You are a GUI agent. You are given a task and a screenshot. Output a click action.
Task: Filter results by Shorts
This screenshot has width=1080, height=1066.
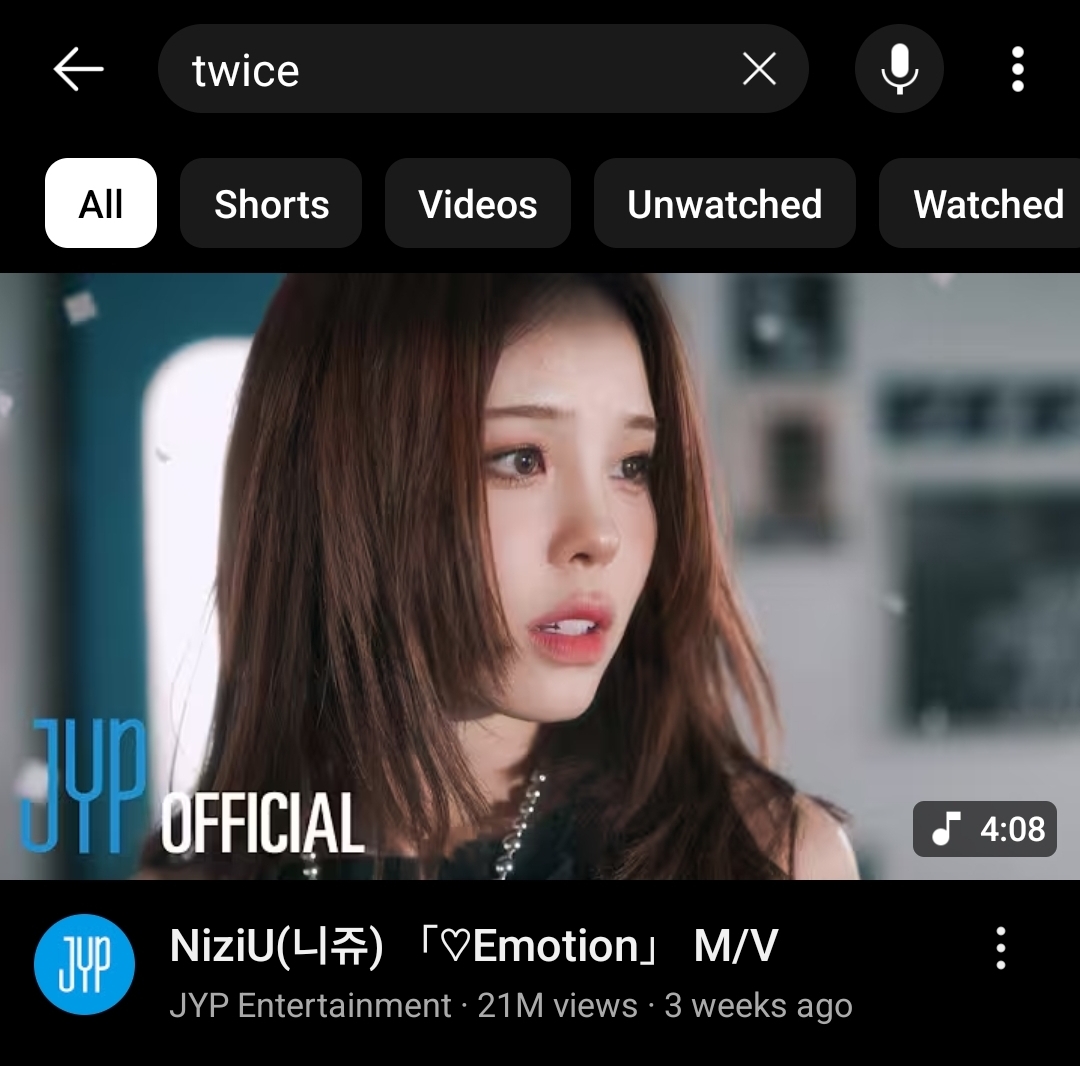(271, 204)
